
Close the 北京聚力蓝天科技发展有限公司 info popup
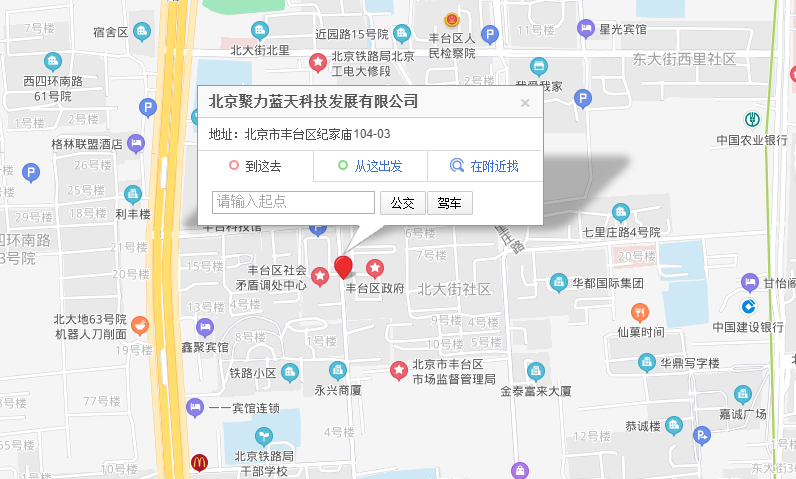coord(525,102)
